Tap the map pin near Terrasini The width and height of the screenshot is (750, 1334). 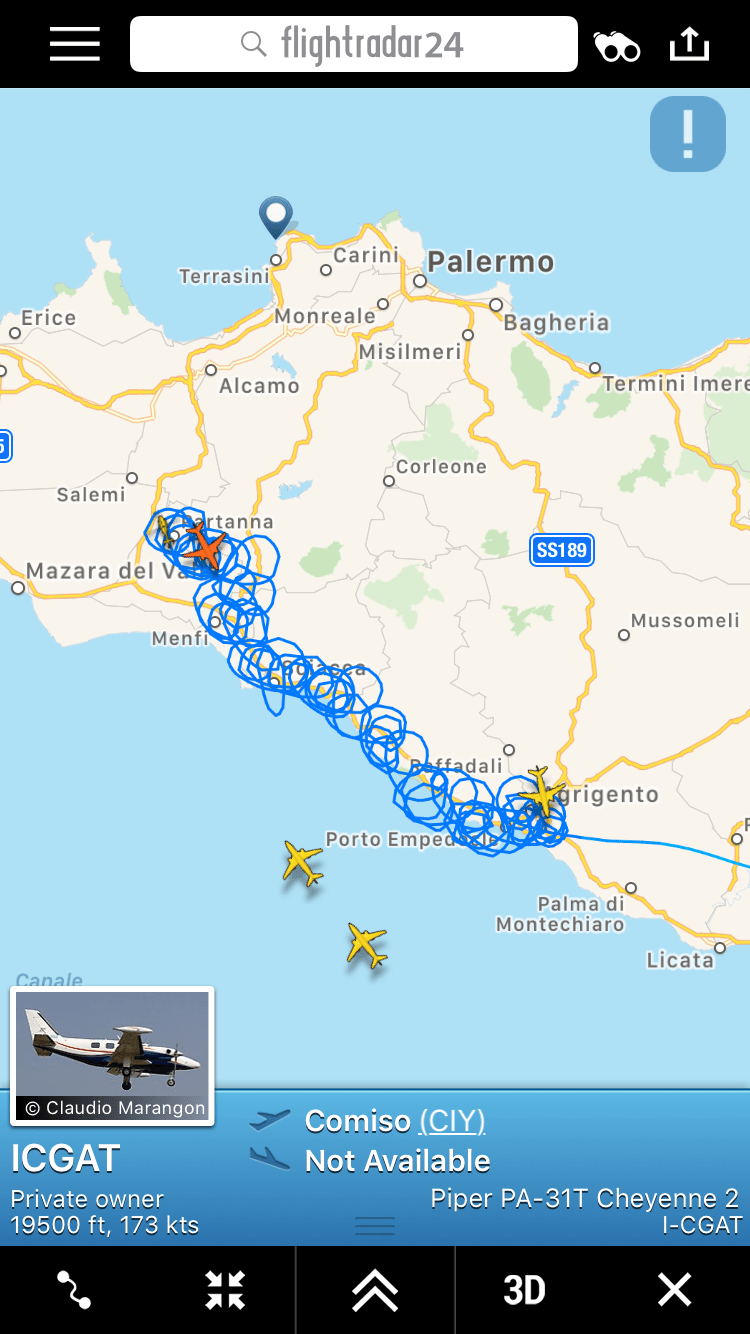point(275,217)
